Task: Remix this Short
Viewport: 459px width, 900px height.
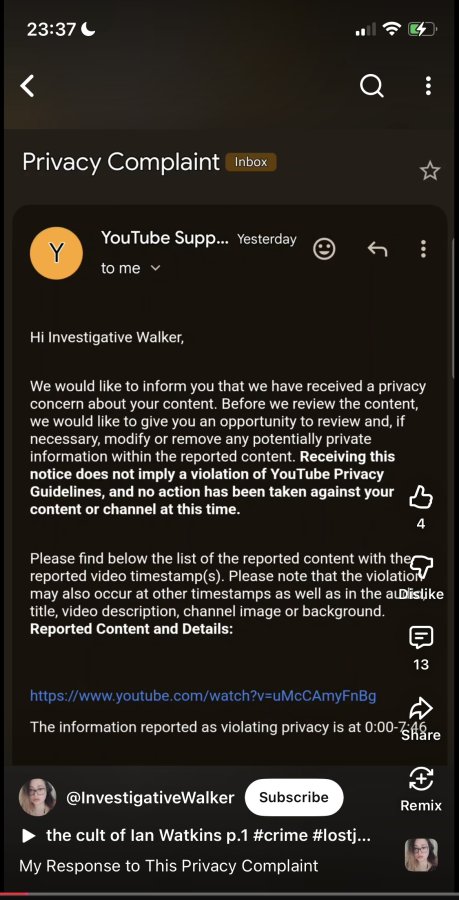Action: pyautogui.click(x=421, y=779)
